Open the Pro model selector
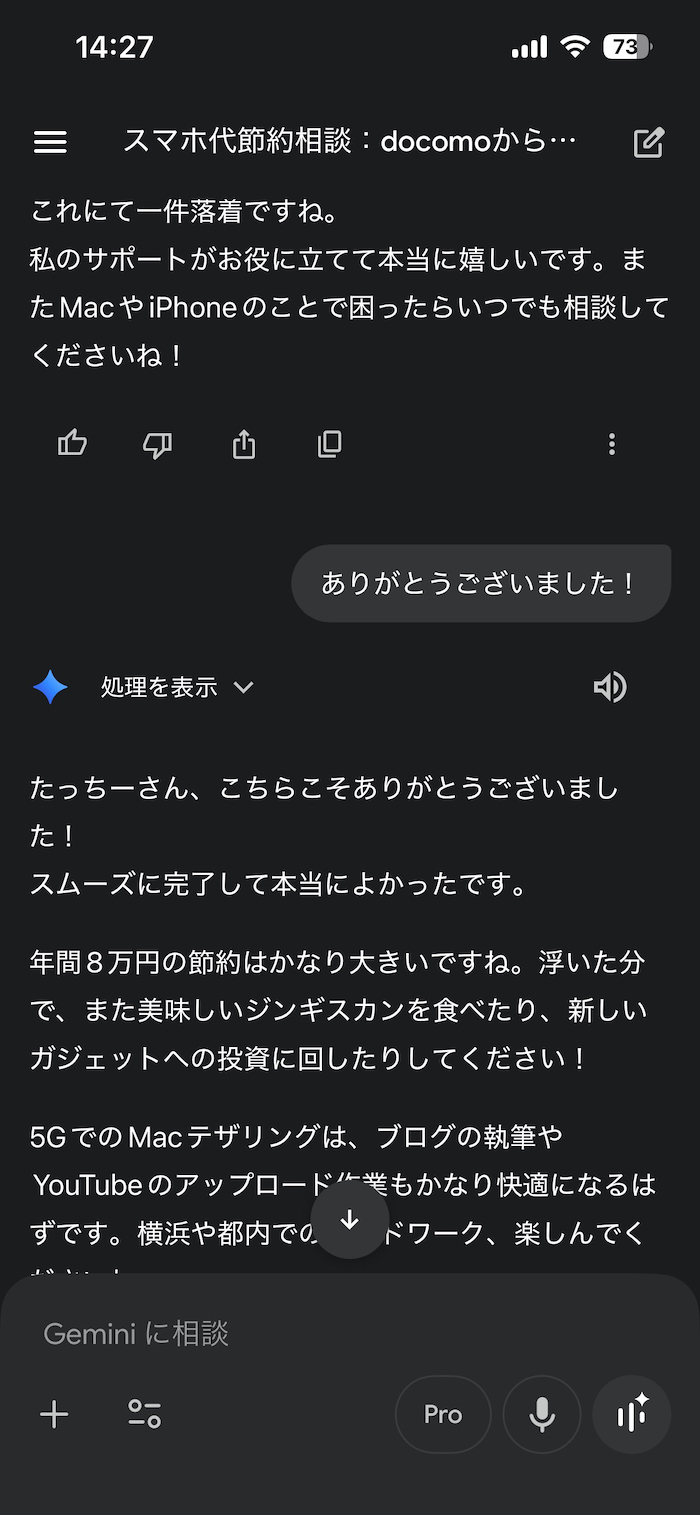This screenshot has width=700, height=1515. (x=443, y=1414)
